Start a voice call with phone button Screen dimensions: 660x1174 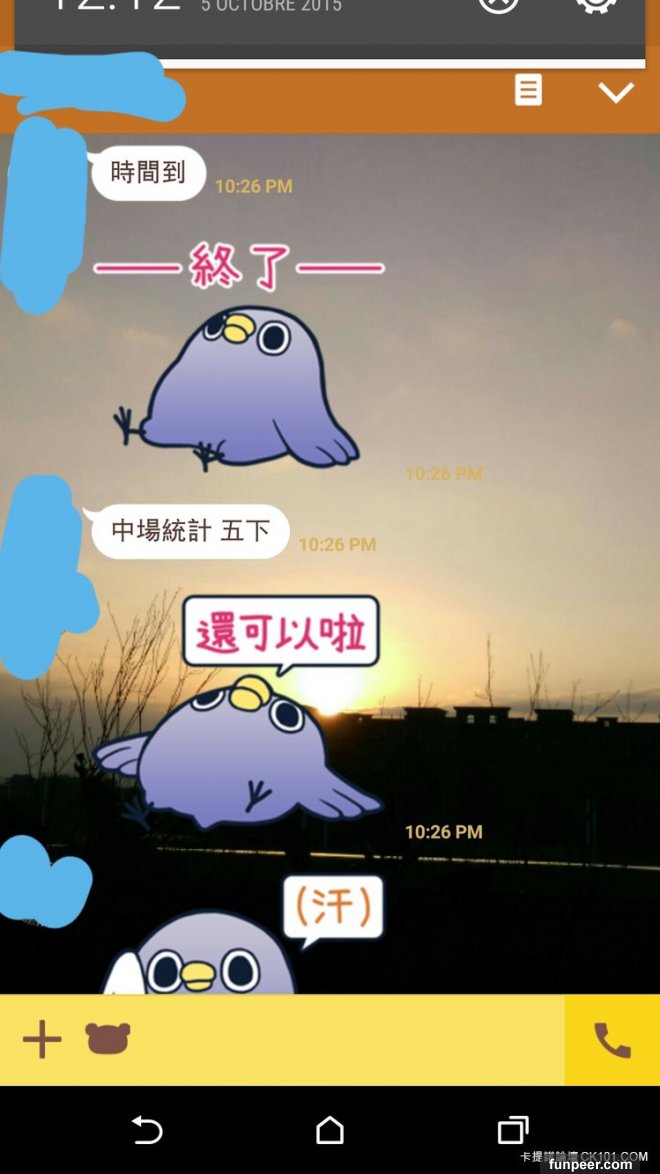612,1040
